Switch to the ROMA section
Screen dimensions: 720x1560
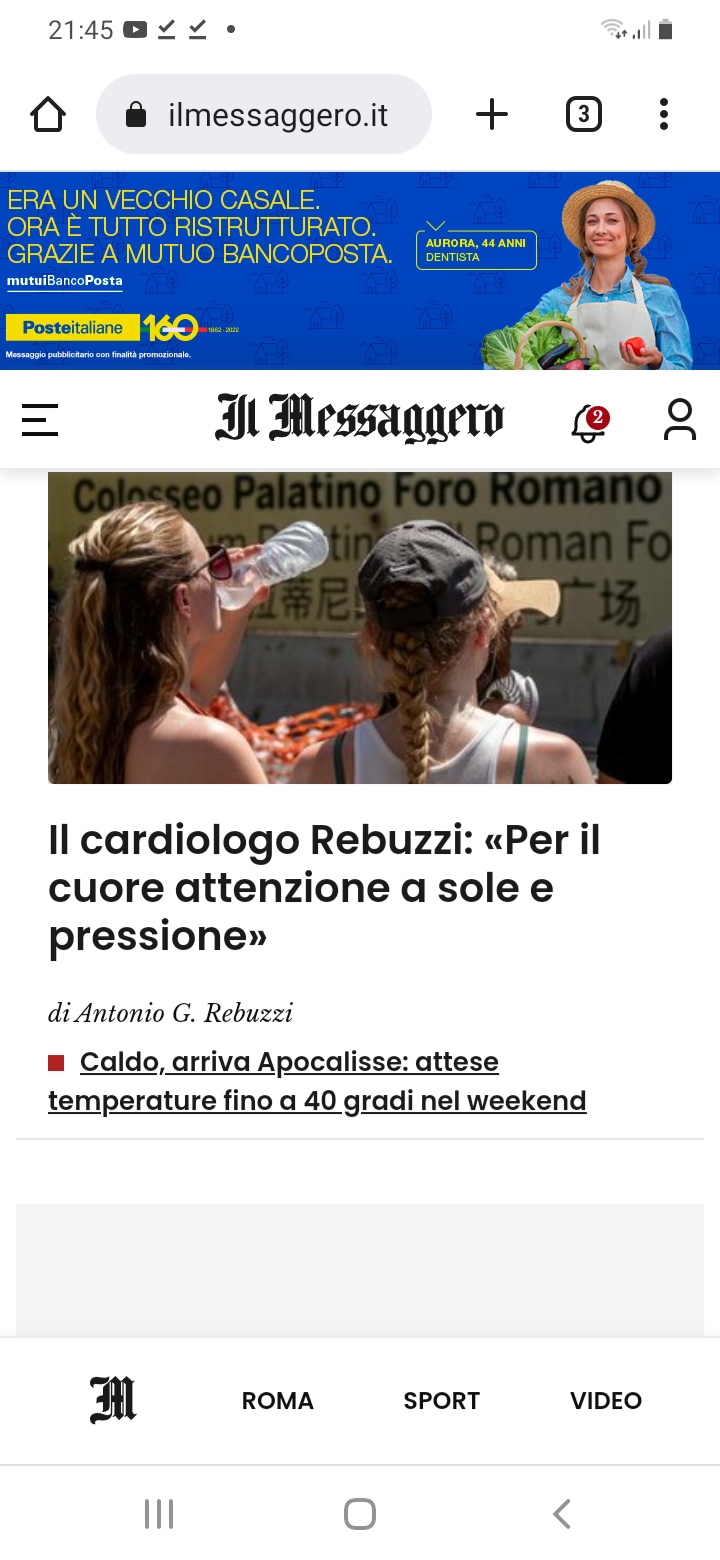278,1401
